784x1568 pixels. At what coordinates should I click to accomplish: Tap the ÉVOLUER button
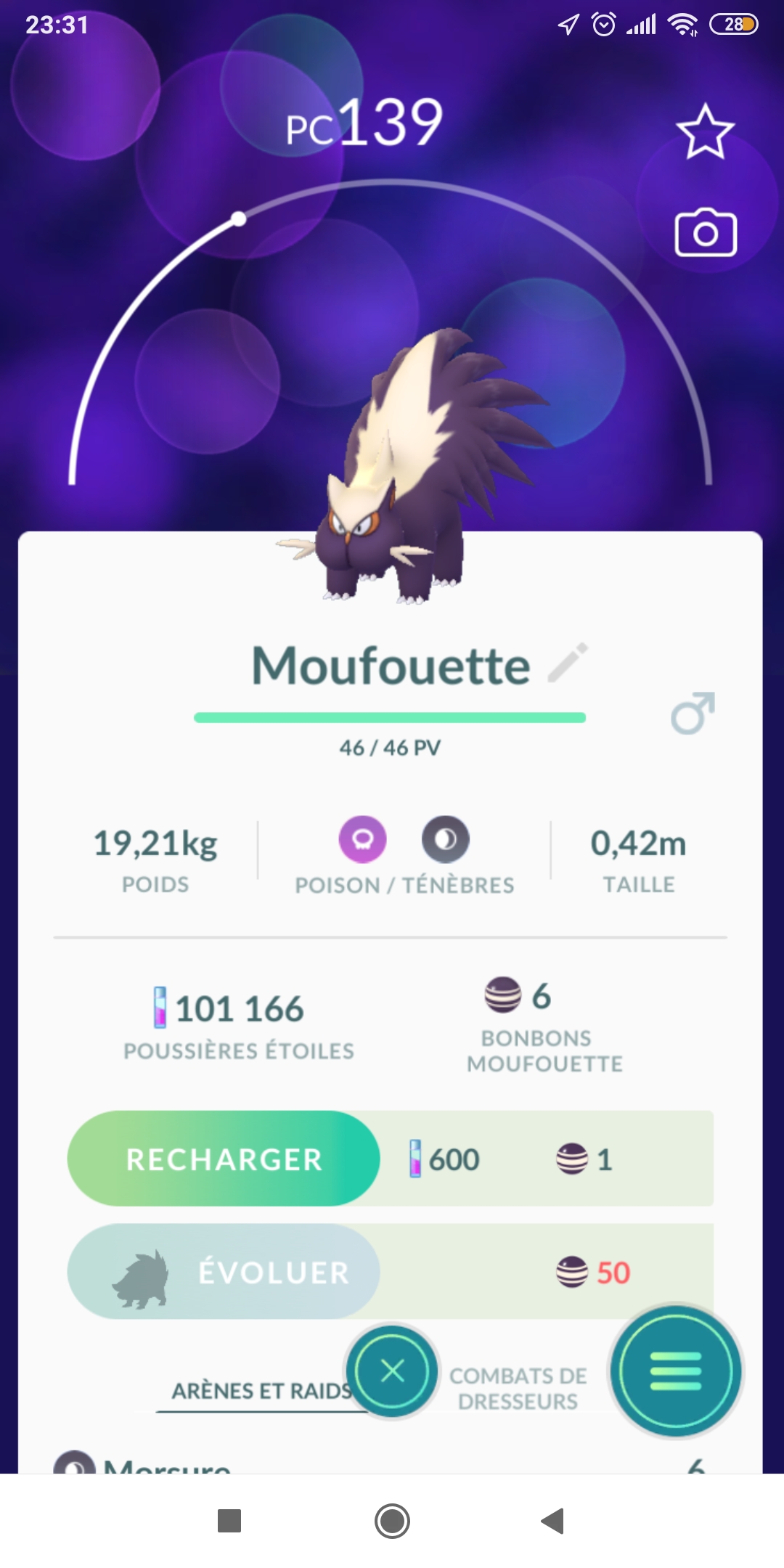tap(224, 1272)
